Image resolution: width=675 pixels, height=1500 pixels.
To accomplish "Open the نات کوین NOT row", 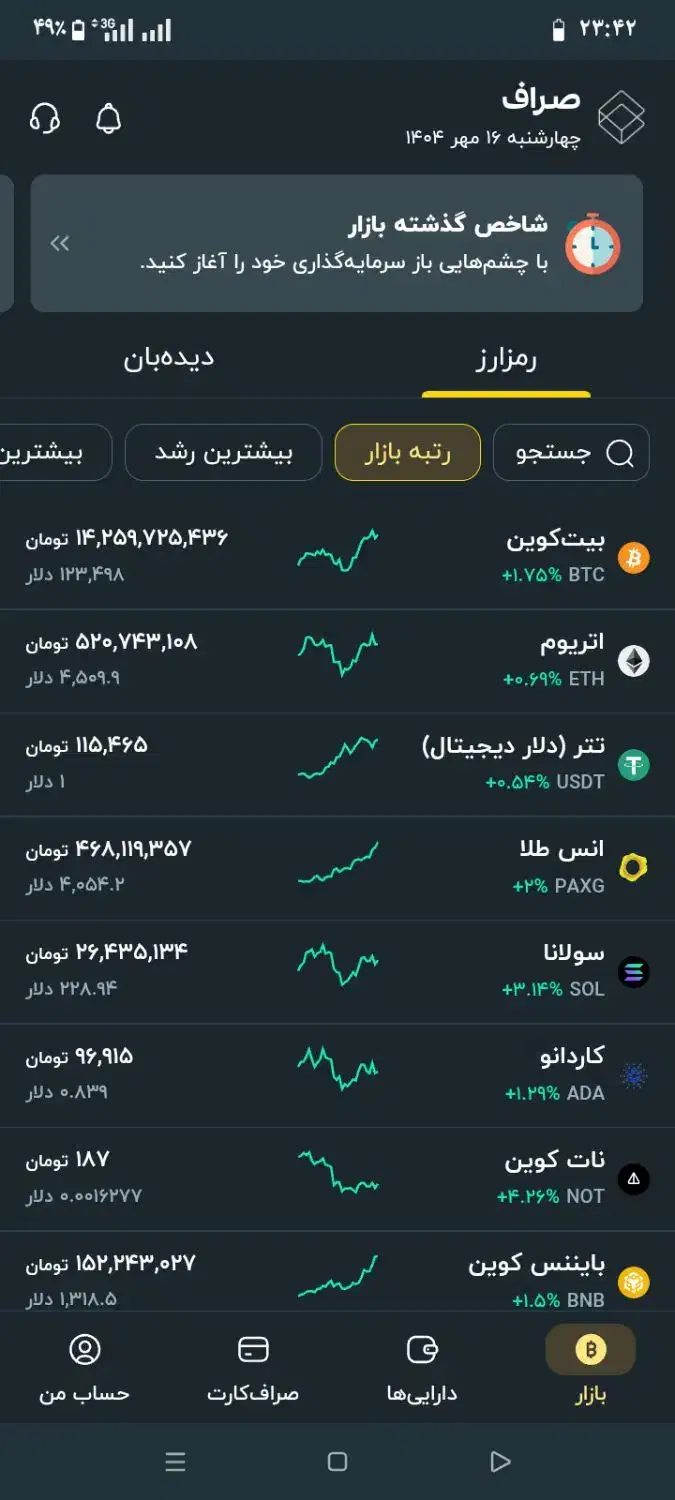I will click(x=337, y=1179).
